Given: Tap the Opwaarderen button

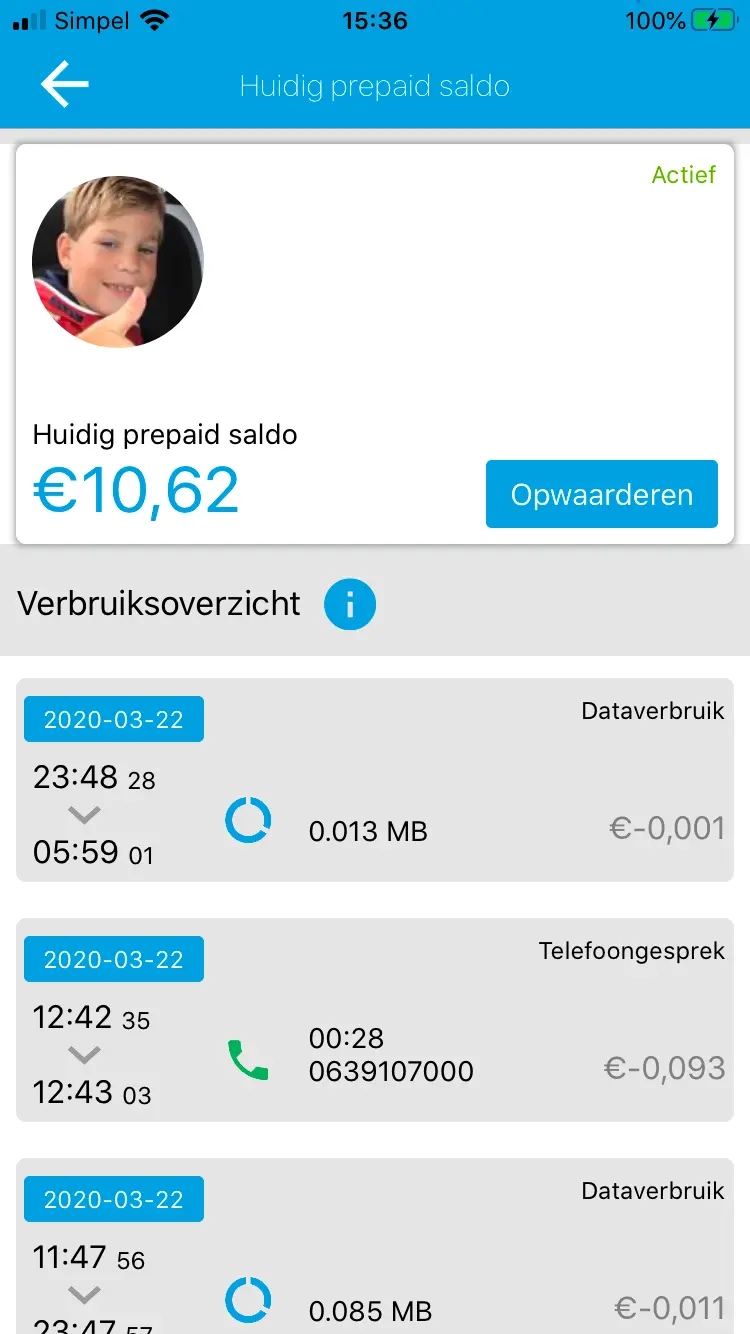Looking at the screenshot, I should coord(601,494).
